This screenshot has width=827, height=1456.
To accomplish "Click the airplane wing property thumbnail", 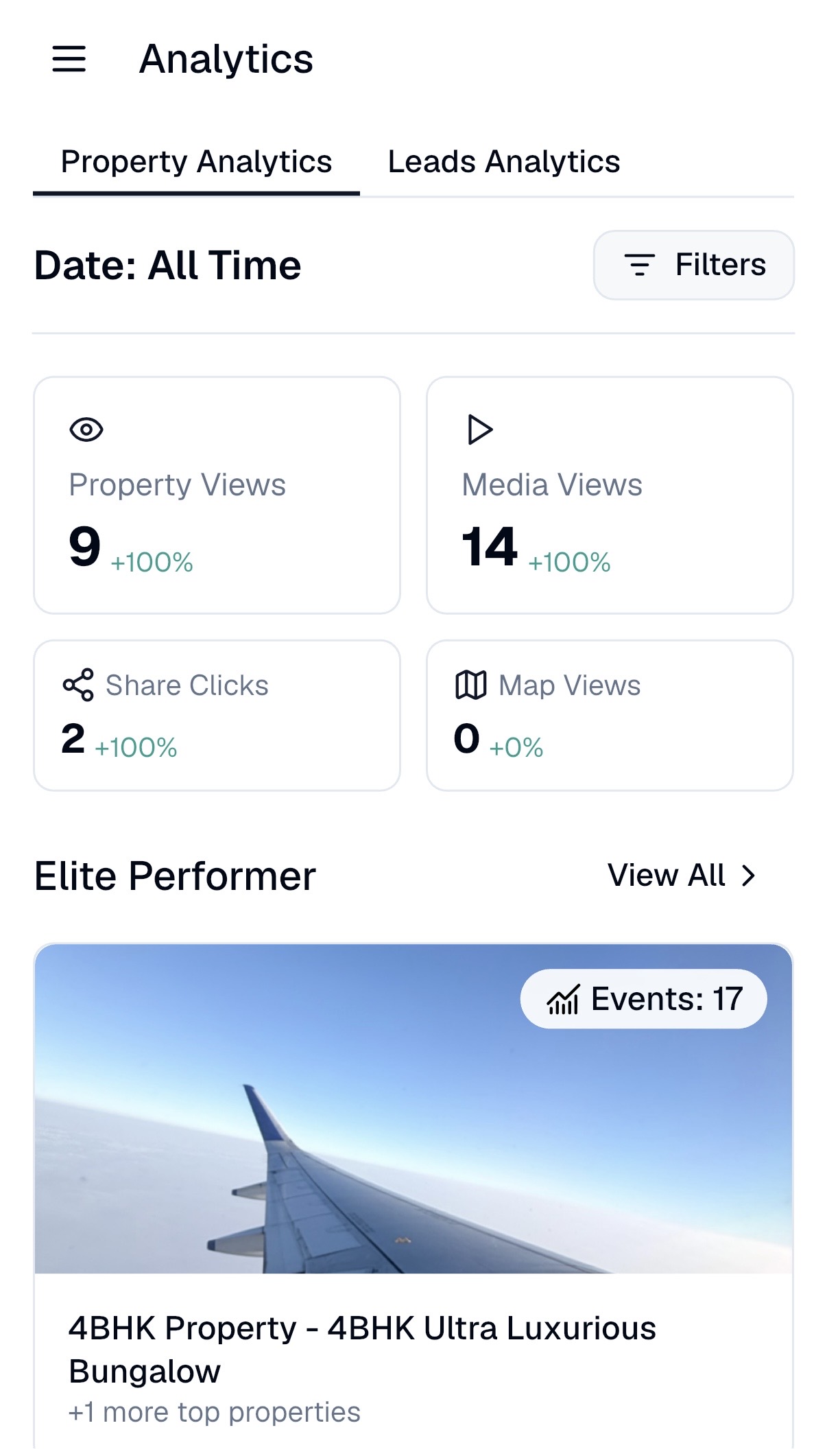I will pyautogui.click(x=413, y=1132).
